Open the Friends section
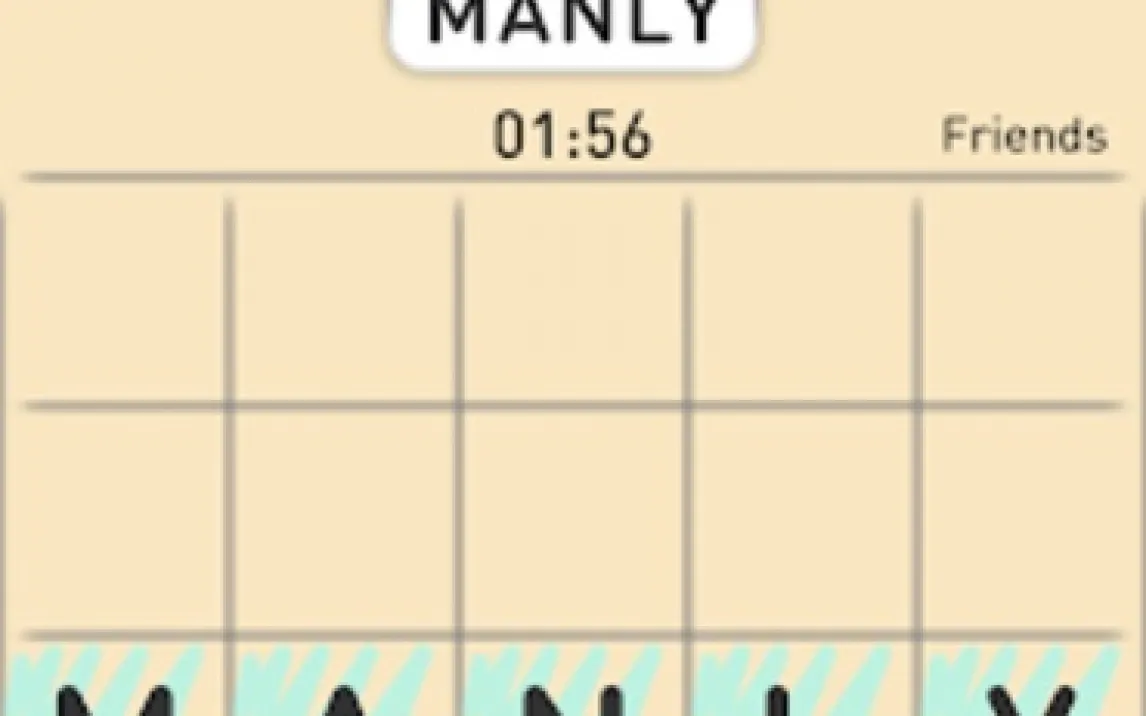The height and width of the screenshot is (716, 1146). click(1024, 135)
